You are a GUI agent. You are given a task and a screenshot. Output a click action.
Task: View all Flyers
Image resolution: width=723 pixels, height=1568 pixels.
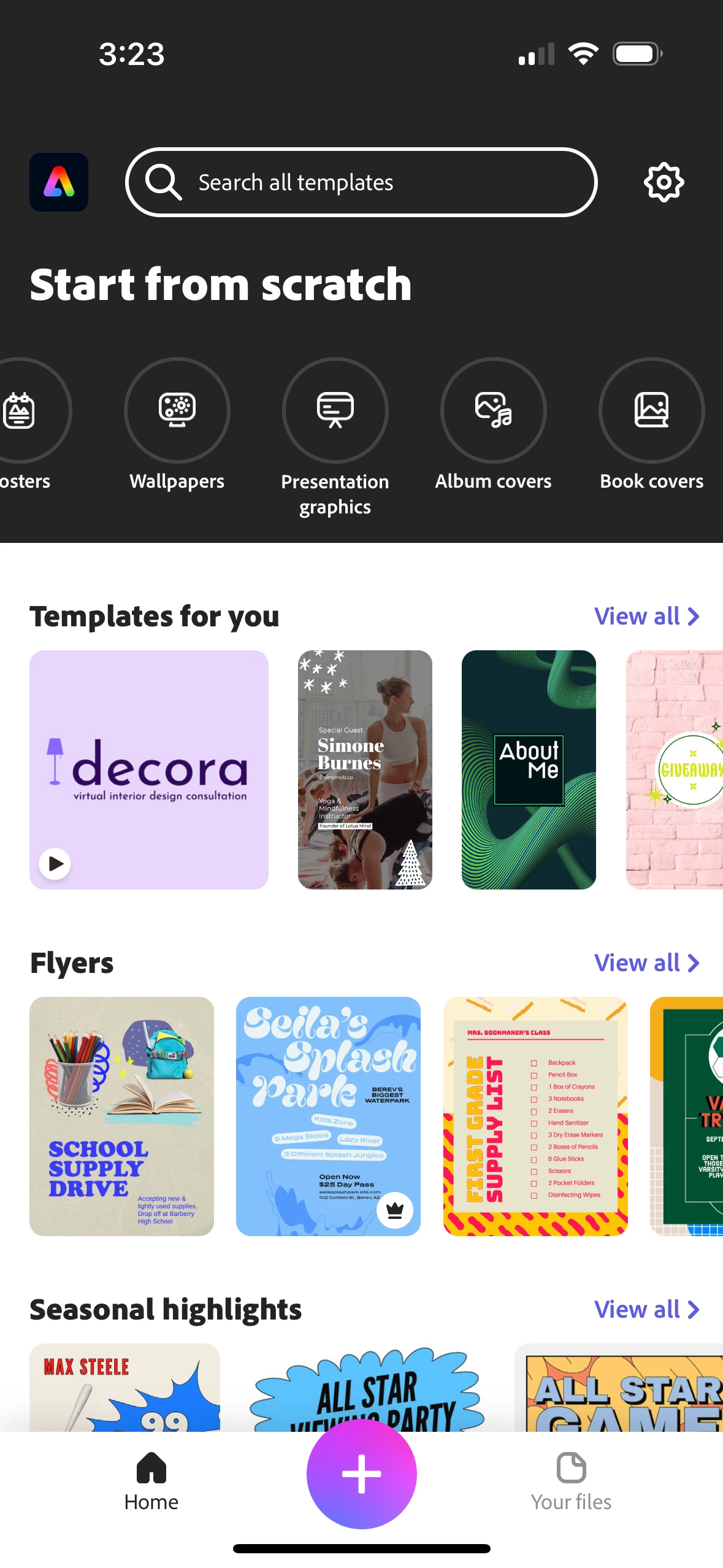tap(646, 963)
